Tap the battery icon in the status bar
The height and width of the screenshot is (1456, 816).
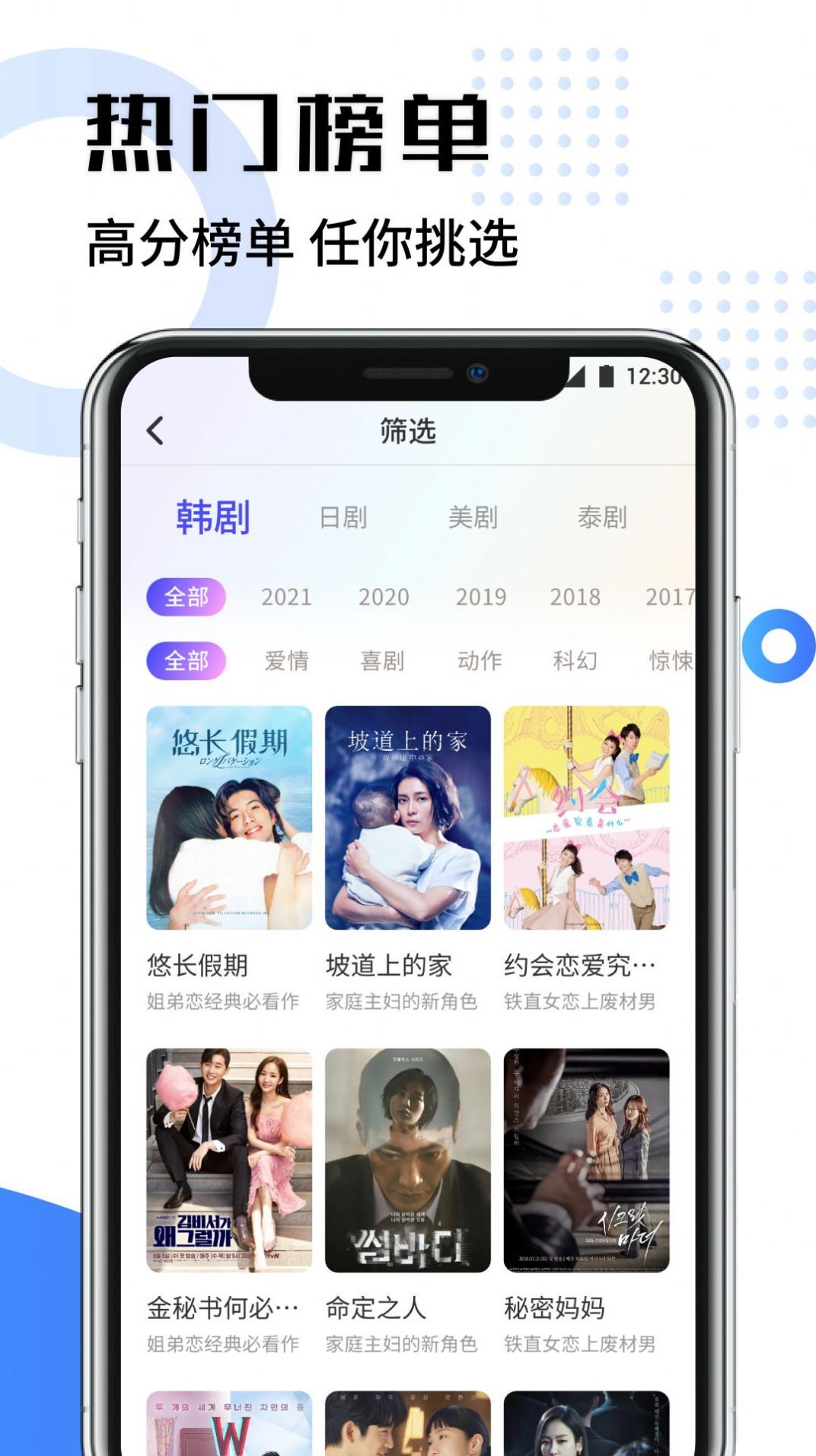pyautogui.click(x=606, y=375)
